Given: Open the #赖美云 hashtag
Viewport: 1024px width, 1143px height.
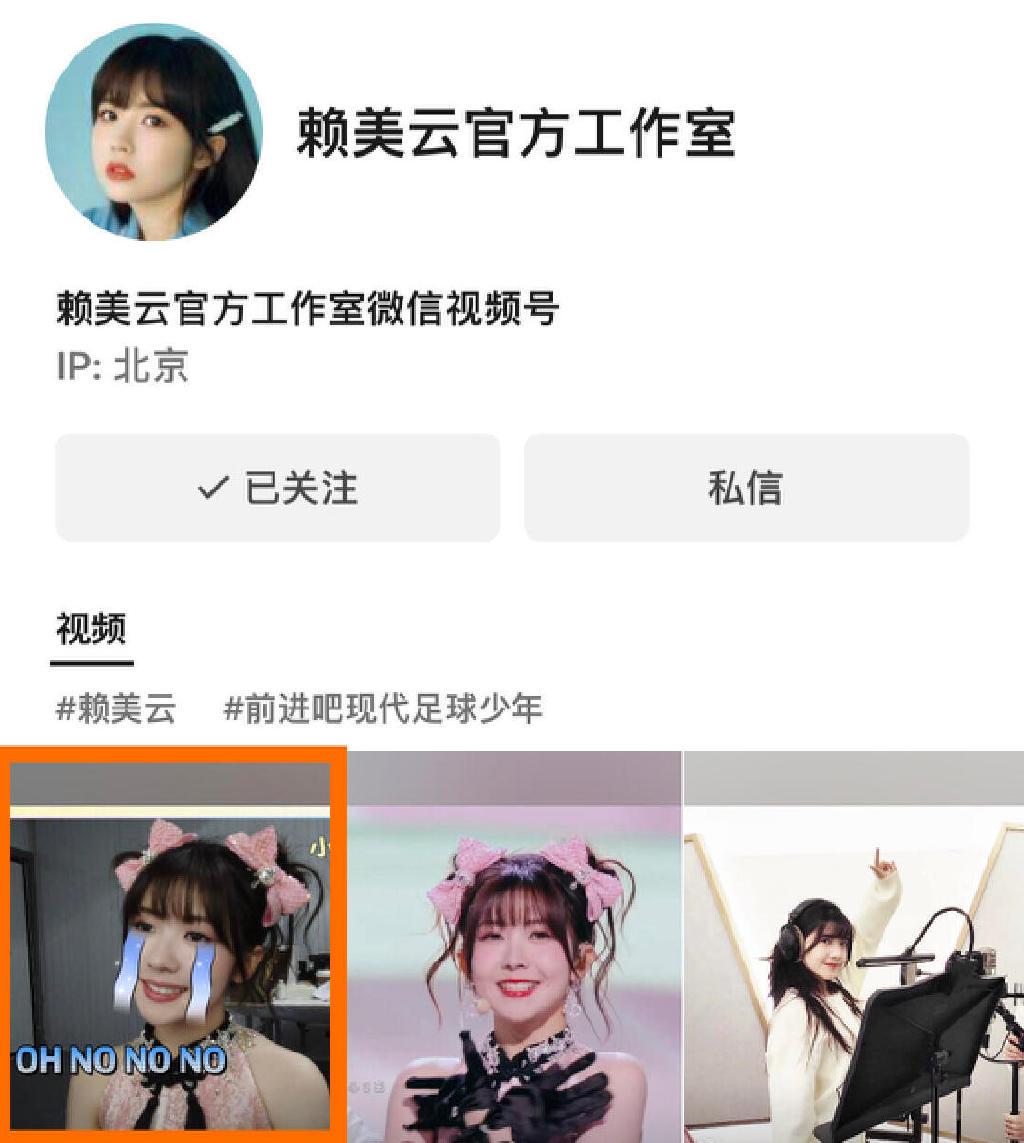Looking at the screenshot, I should (x=116, y=709).
